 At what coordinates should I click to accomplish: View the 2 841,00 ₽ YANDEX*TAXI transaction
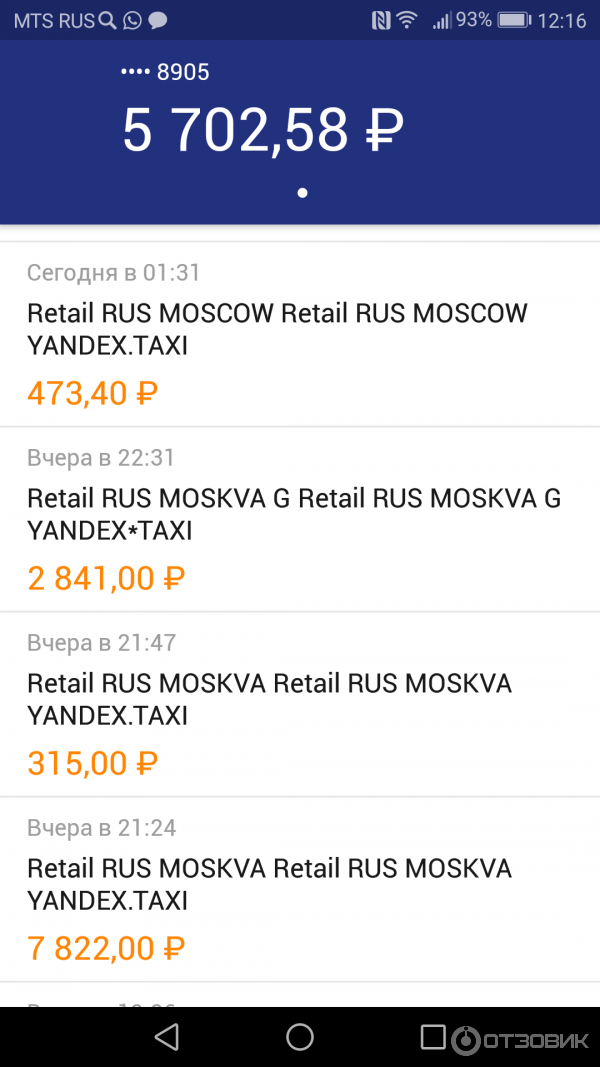[x=300, y=519]
